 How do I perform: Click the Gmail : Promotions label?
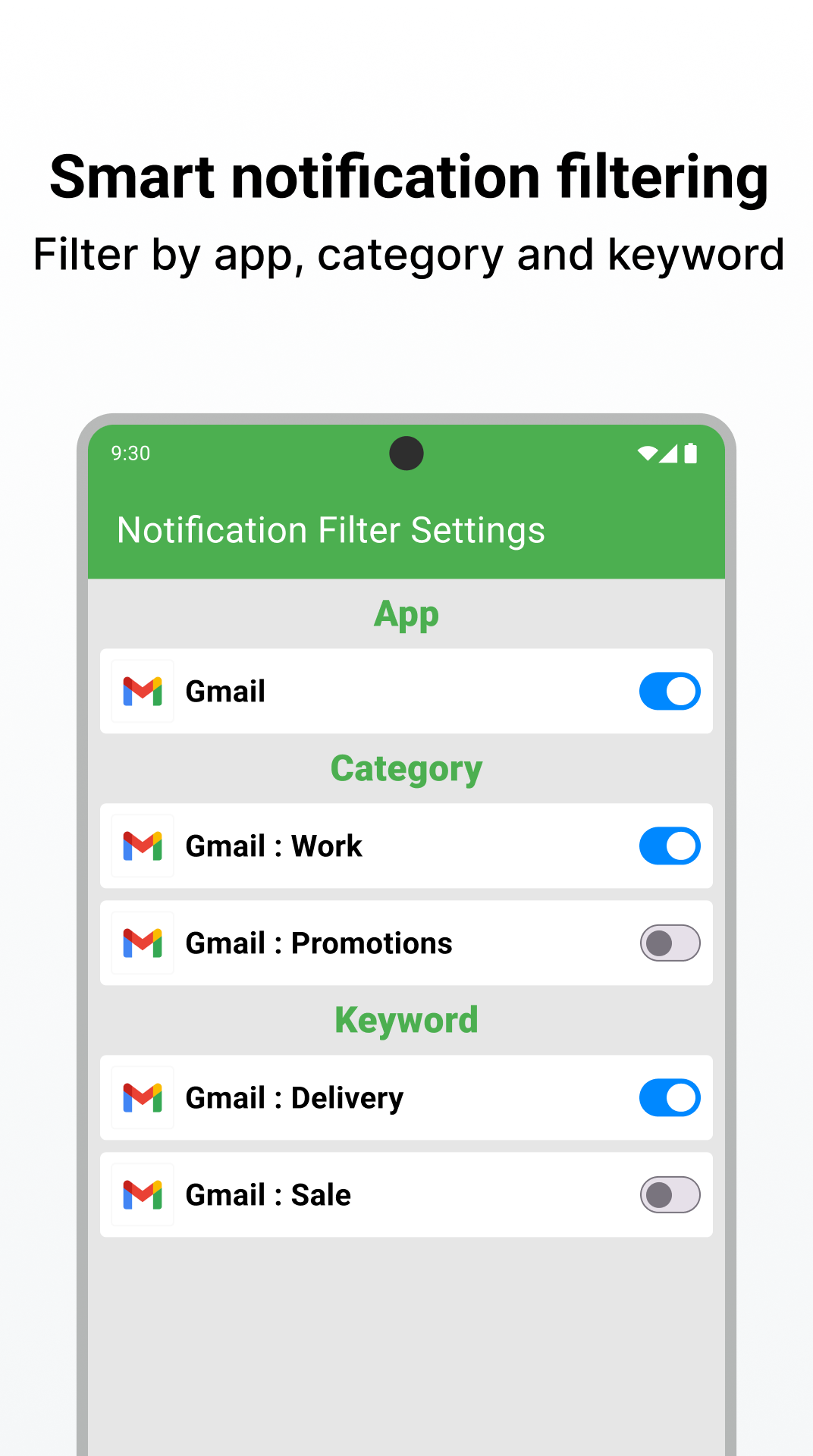[x=318, y=943]
